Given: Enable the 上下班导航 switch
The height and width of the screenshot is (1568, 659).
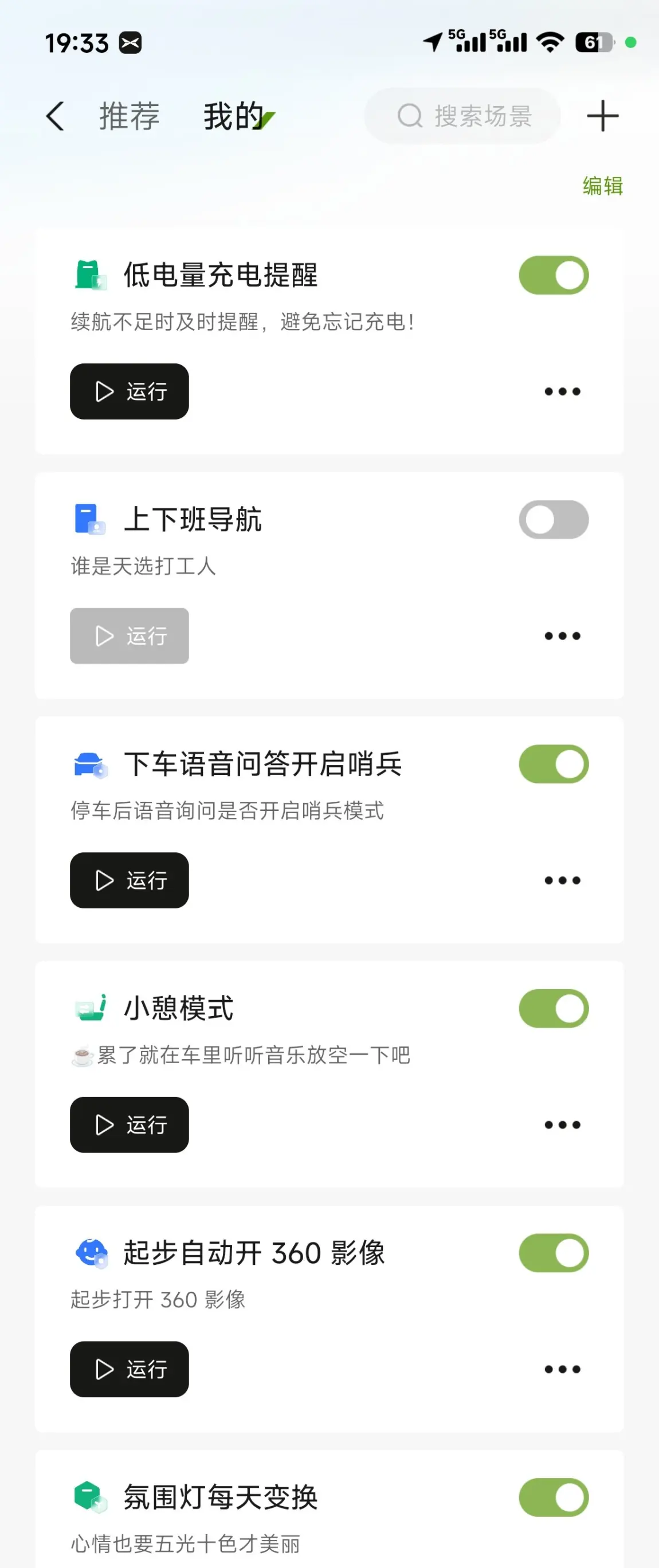Looking at the screenshot, I should click(x=553, y=520).
